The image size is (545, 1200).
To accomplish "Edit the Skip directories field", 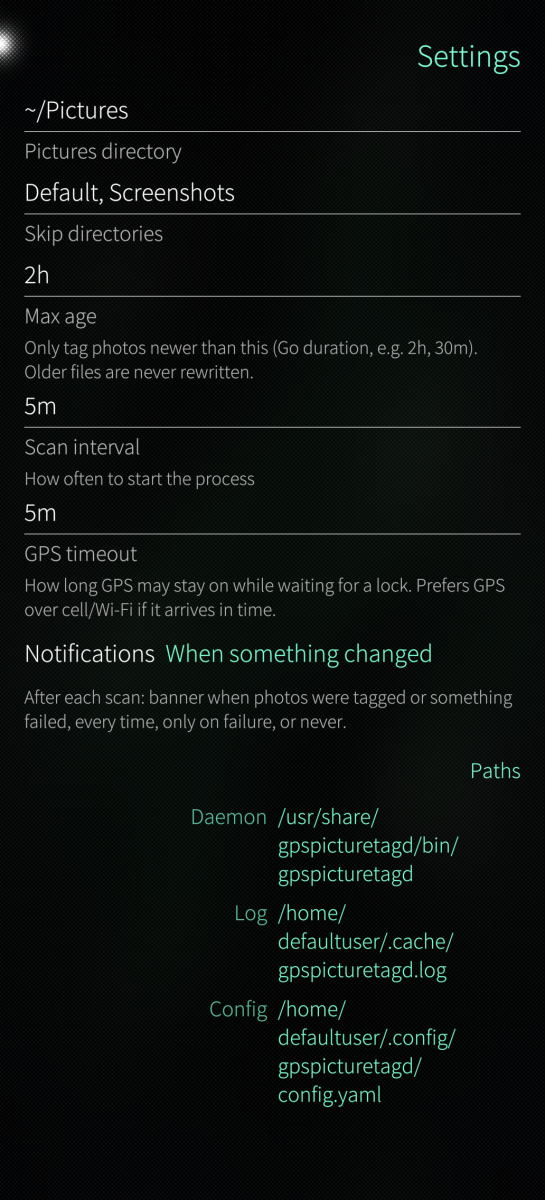I will click(x=272, y=193).
